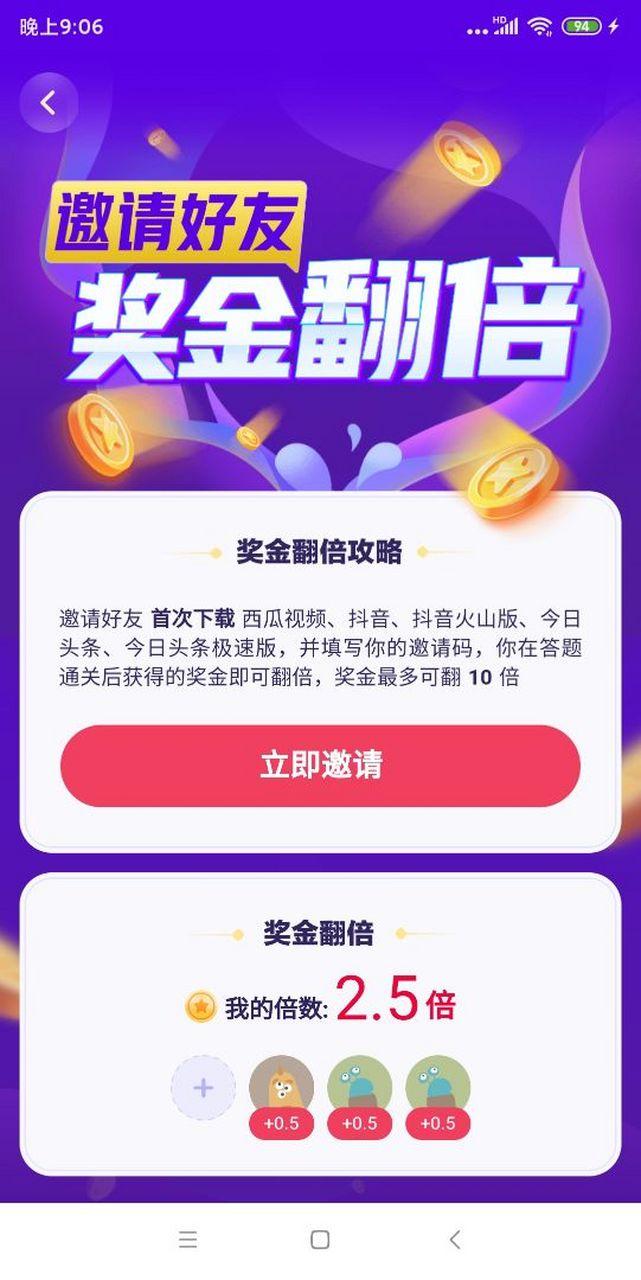Go to home screen via system button

tap(320, 1240)
